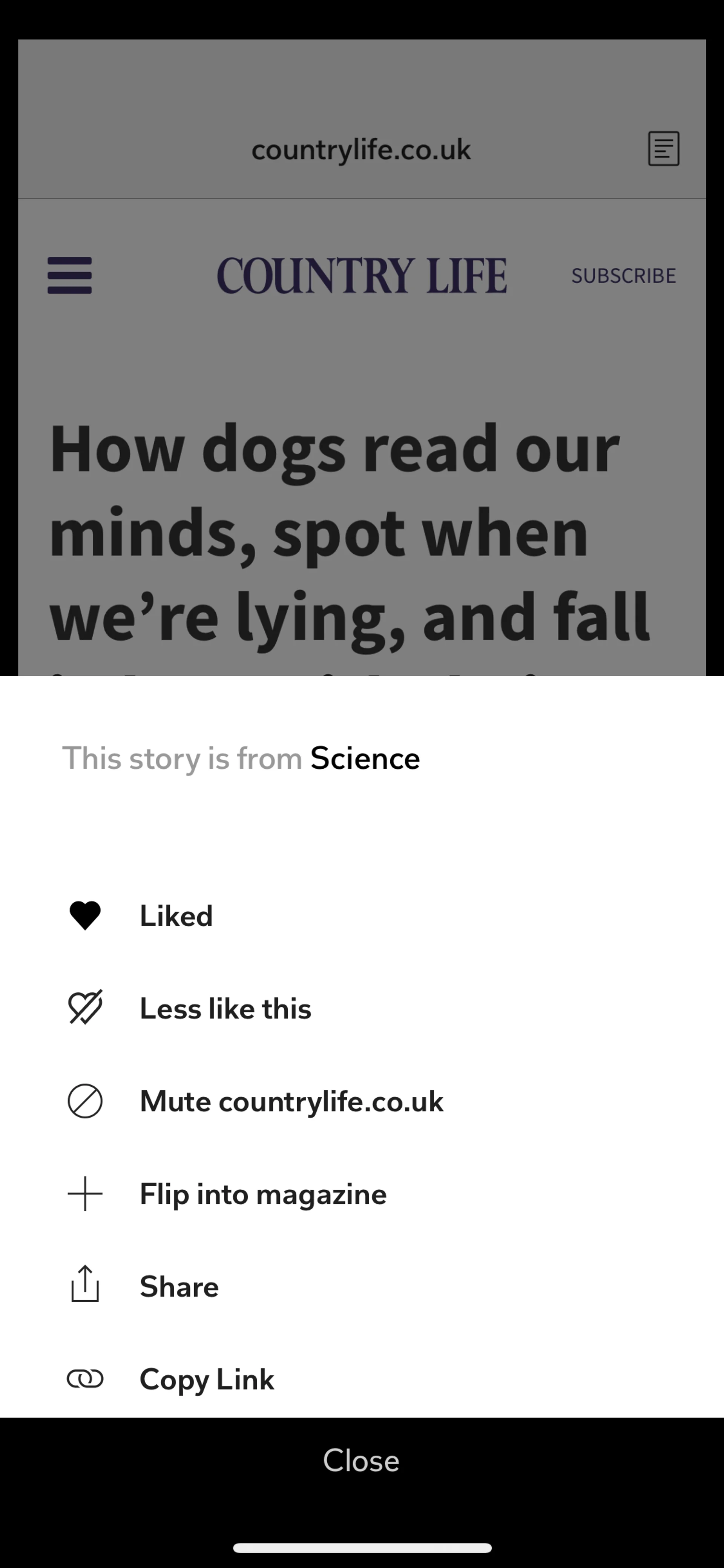Copy the article link
This screenshot has width=724, height=1568.
pos(362,1379)
